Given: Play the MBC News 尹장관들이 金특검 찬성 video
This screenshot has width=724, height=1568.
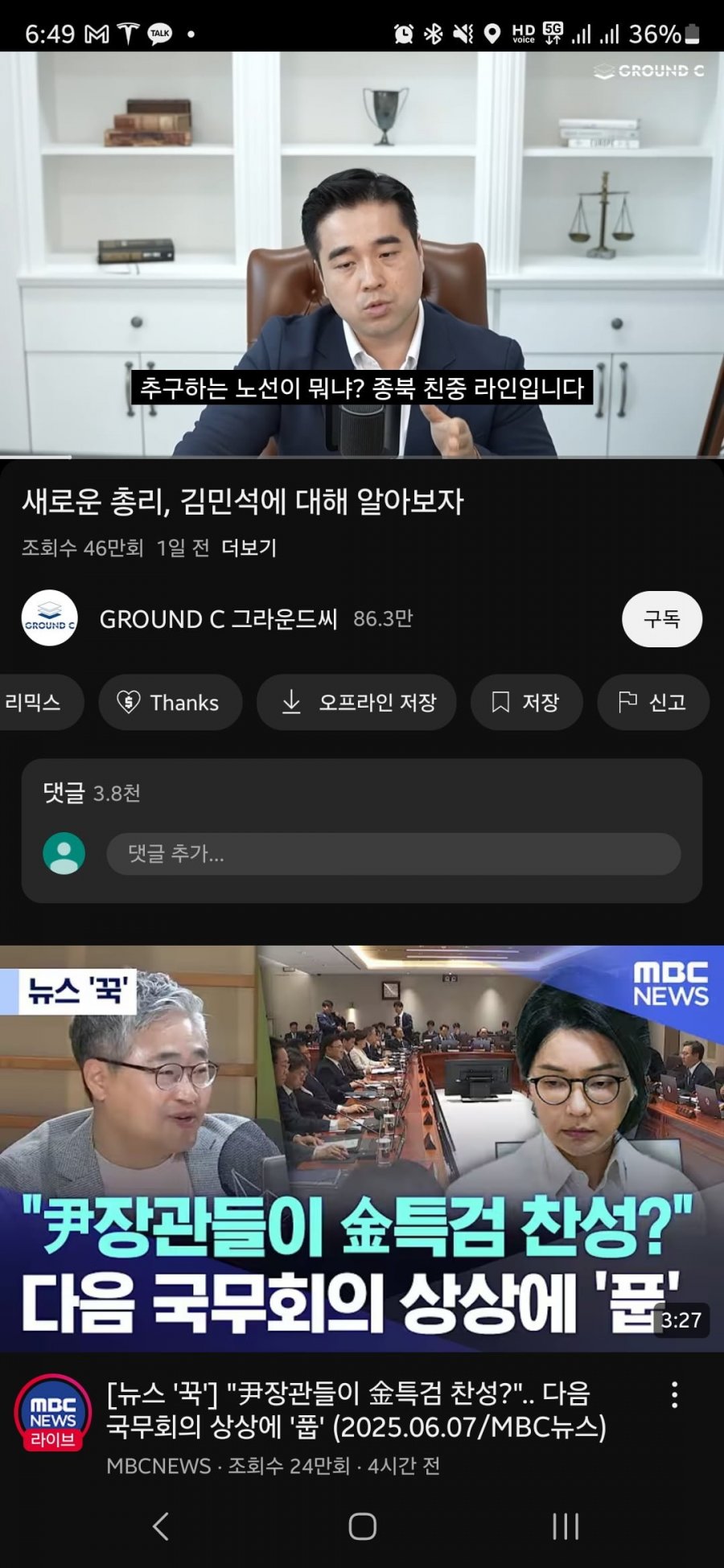Looking at the screenshot, I should click(x=362, y=1147).
